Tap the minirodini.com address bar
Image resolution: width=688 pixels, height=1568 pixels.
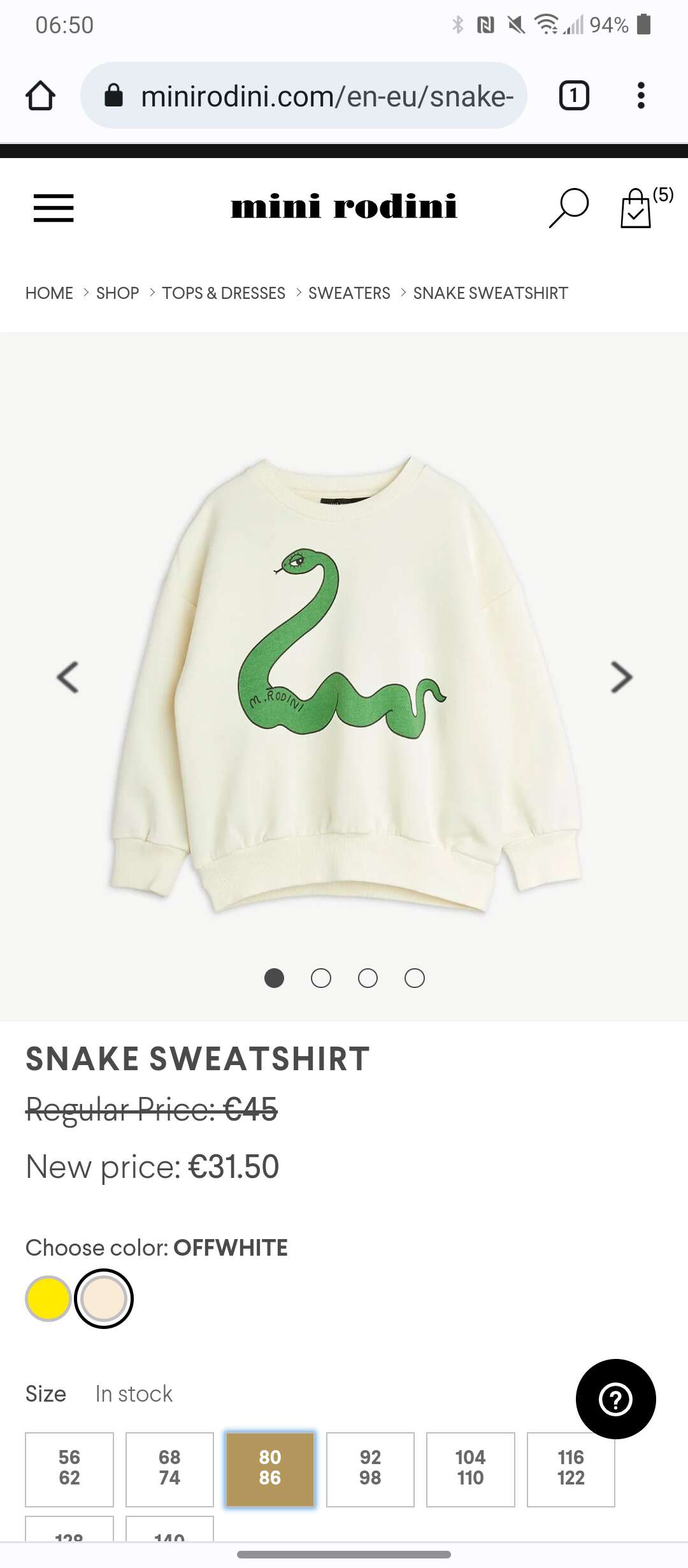[304, 96]
